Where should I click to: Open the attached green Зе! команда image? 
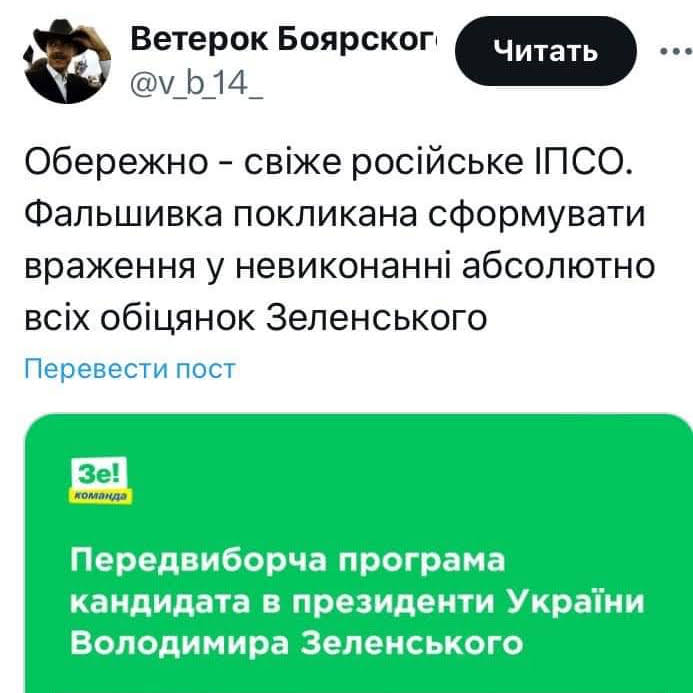(x=358, y=560)
